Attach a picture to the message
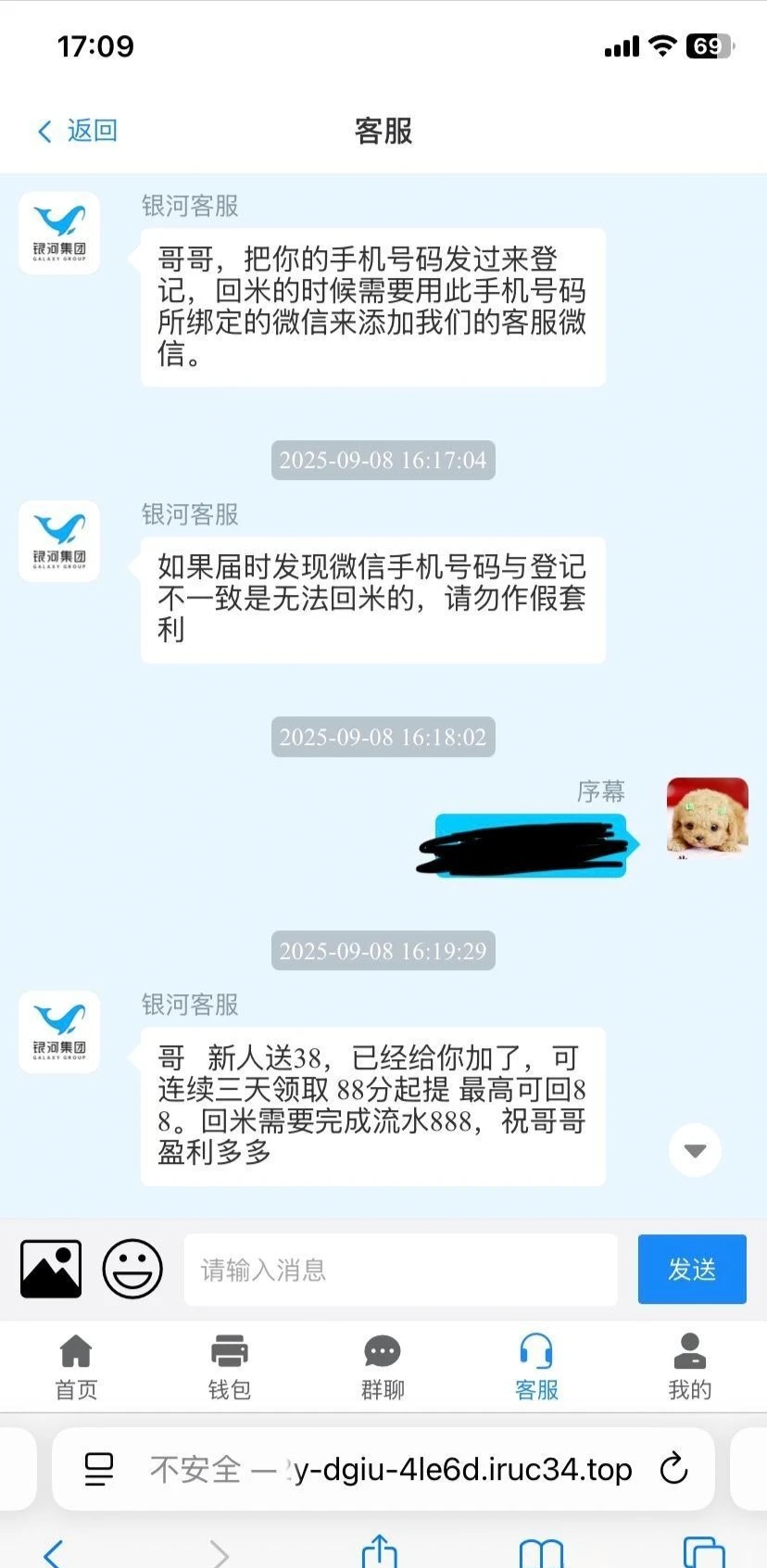Screen dimensions: 767x1568 [x=51, y=1269]
